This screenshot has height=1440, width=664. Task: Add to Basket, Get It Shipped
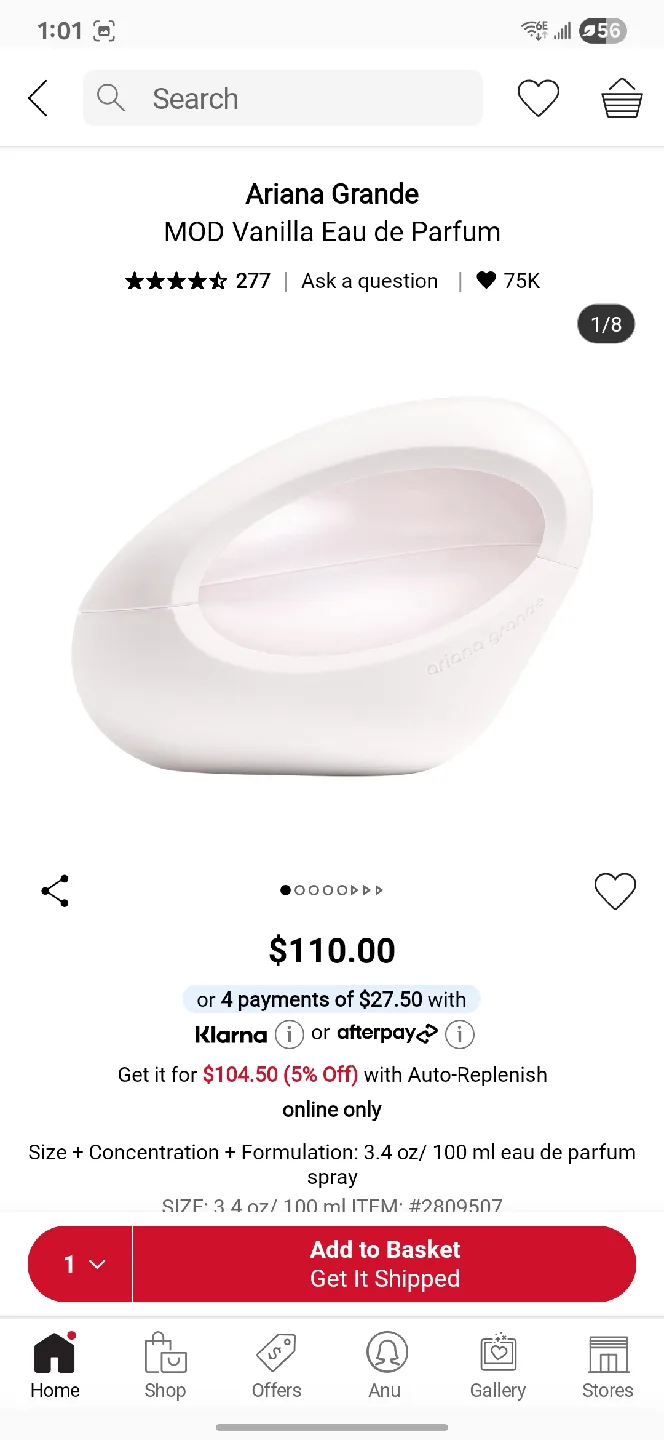coord(384,1264)
